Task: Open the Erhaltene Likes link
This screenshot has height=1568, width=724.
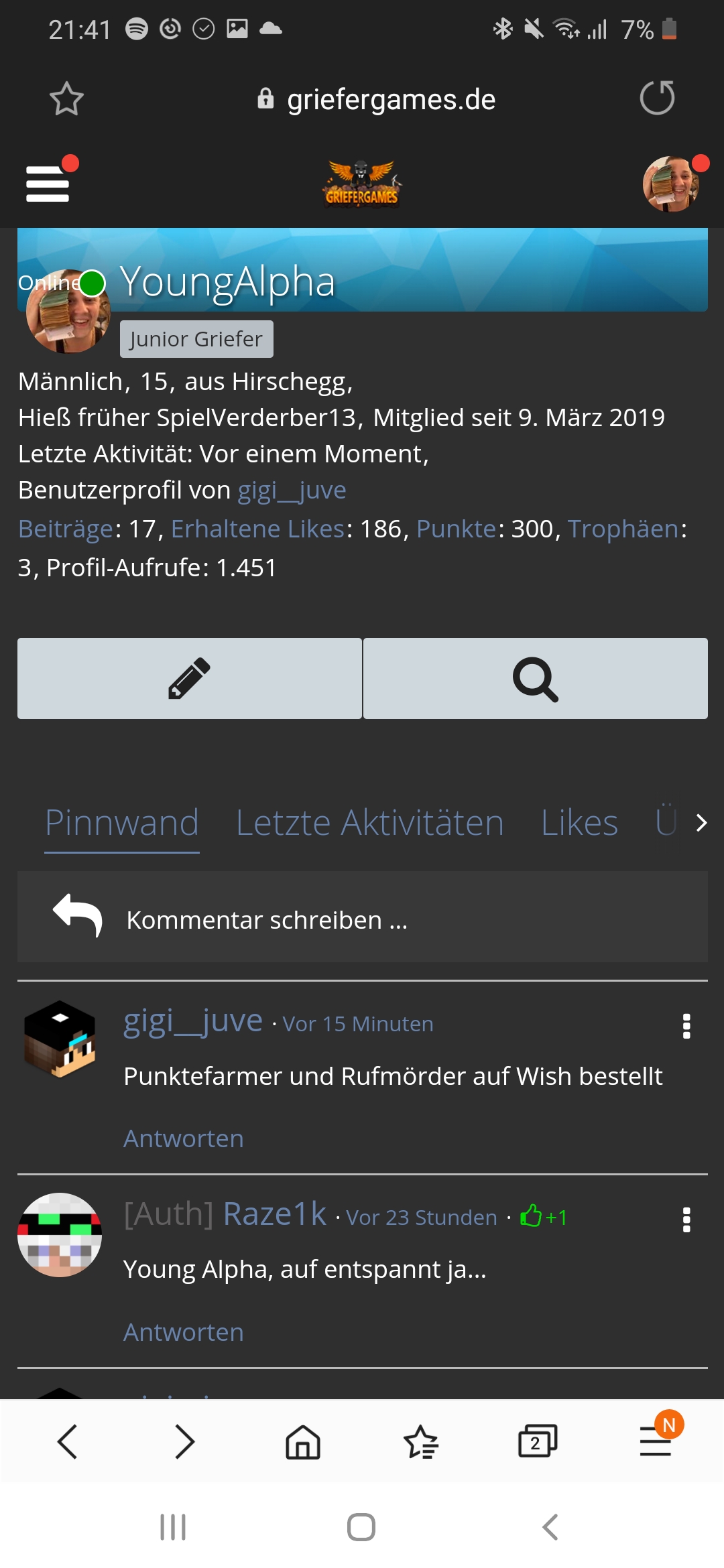Action: tap(258, 529)
